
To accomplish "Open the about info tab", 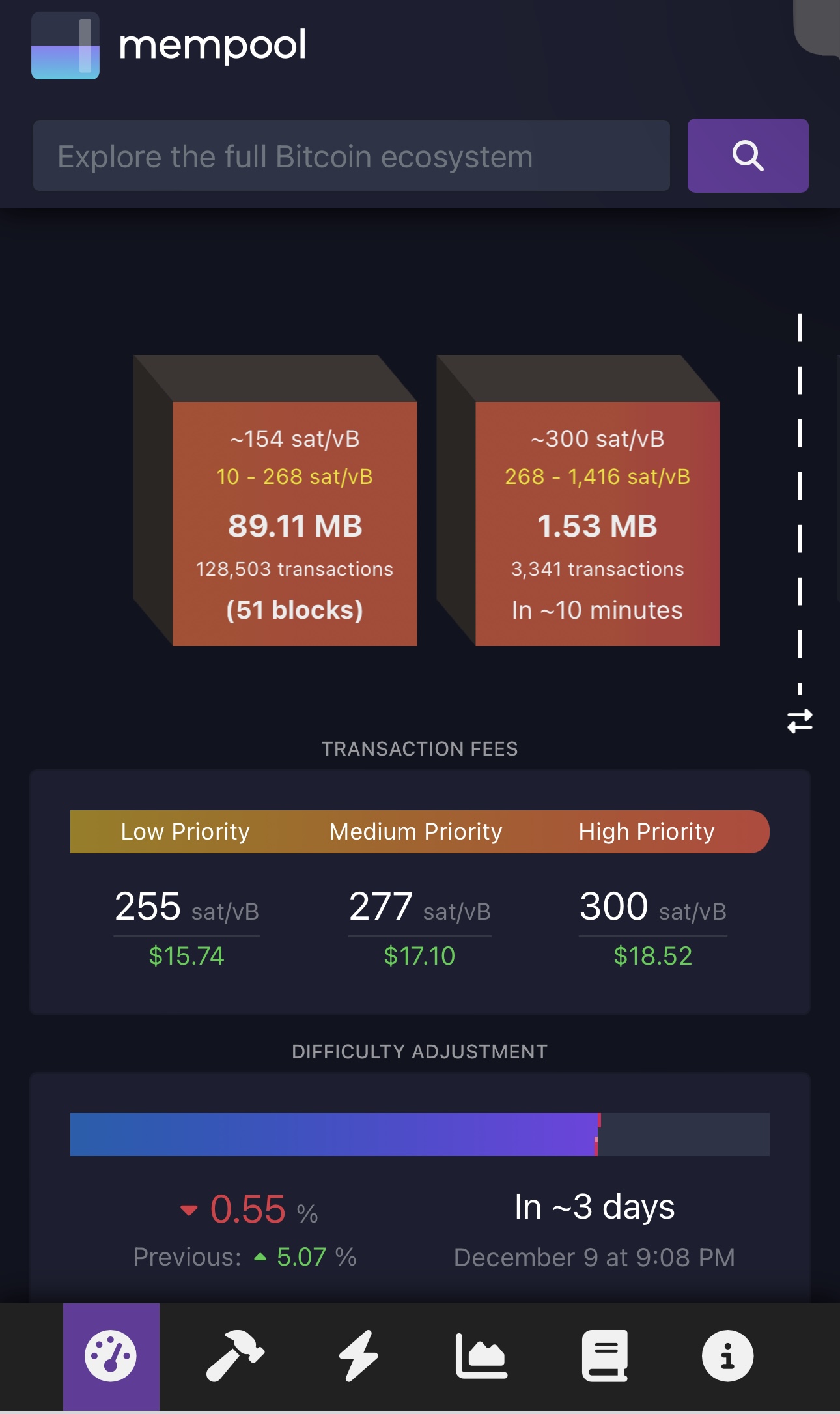I will click(727, 1357).
